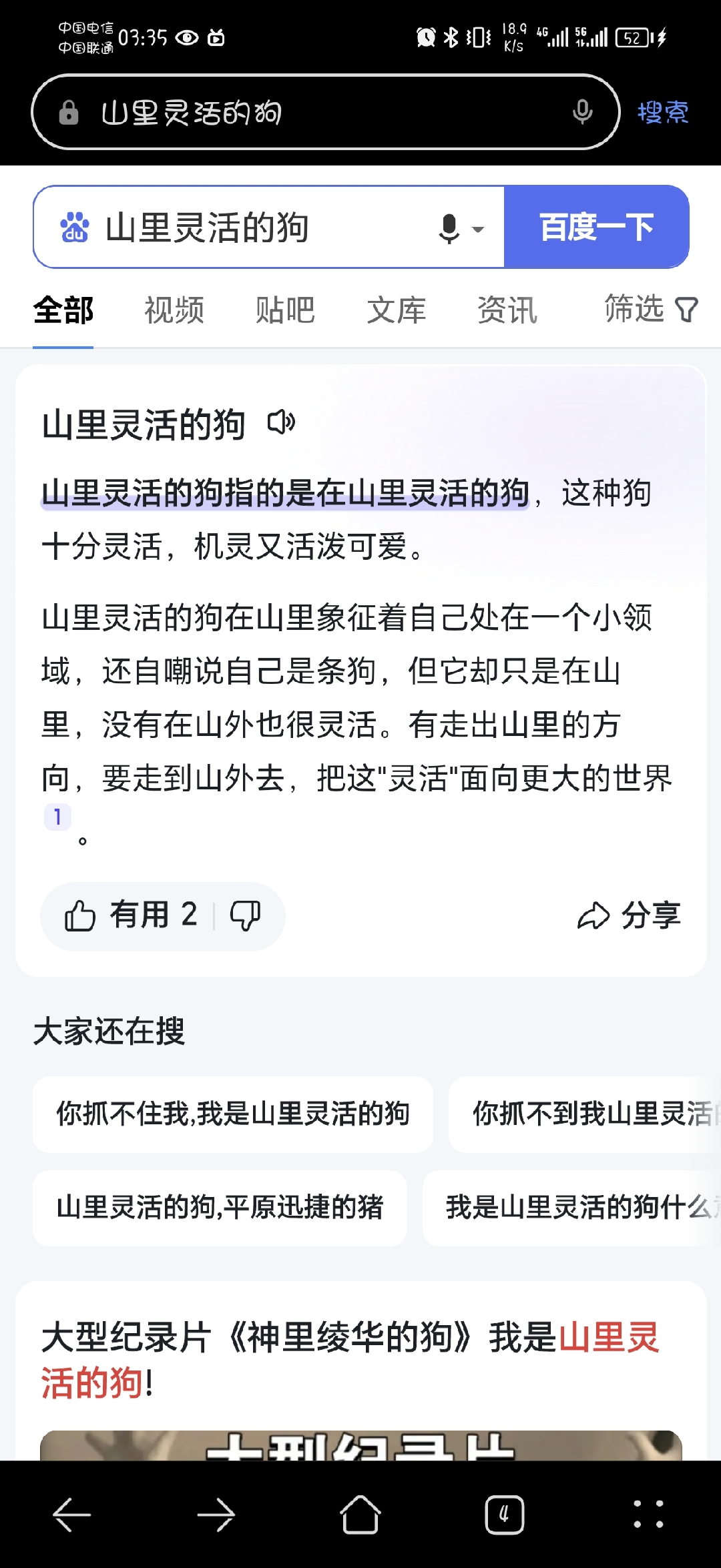Dislike the answer with thumbs-down
The height and width of the screenshot is (1568, 721).
(245, 915)
